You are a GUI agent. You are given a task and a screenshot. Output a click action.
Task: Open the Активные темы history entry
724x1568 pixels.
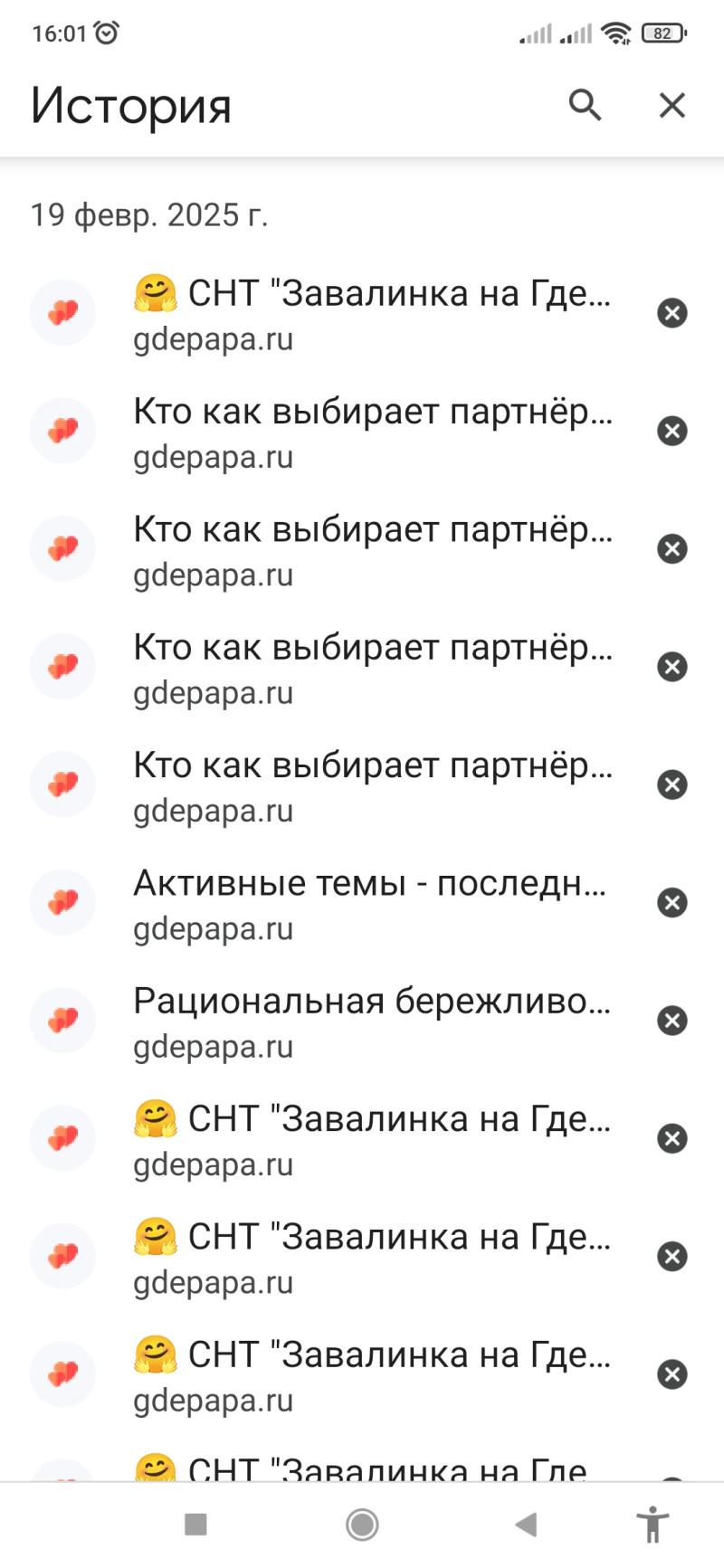pos(369,902)
